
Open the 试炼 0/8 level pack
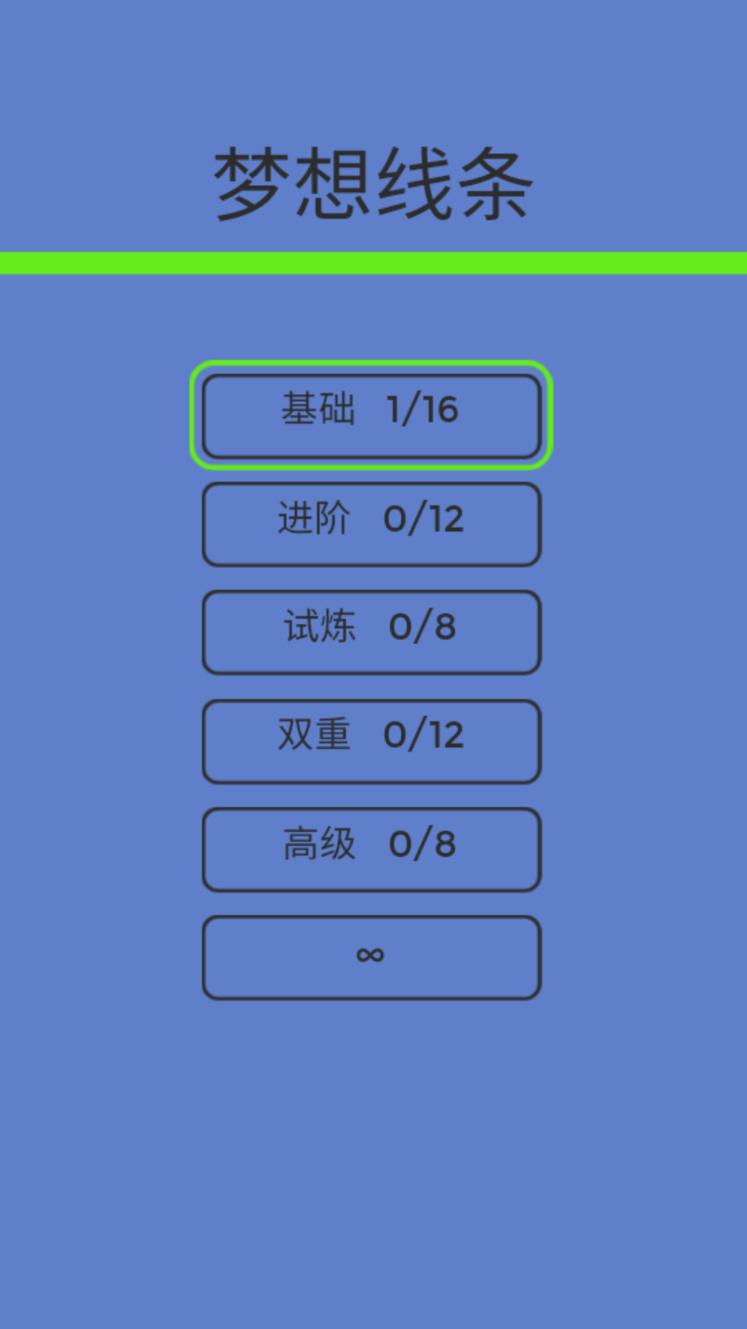pyautogui.click(x=371, y=632)
